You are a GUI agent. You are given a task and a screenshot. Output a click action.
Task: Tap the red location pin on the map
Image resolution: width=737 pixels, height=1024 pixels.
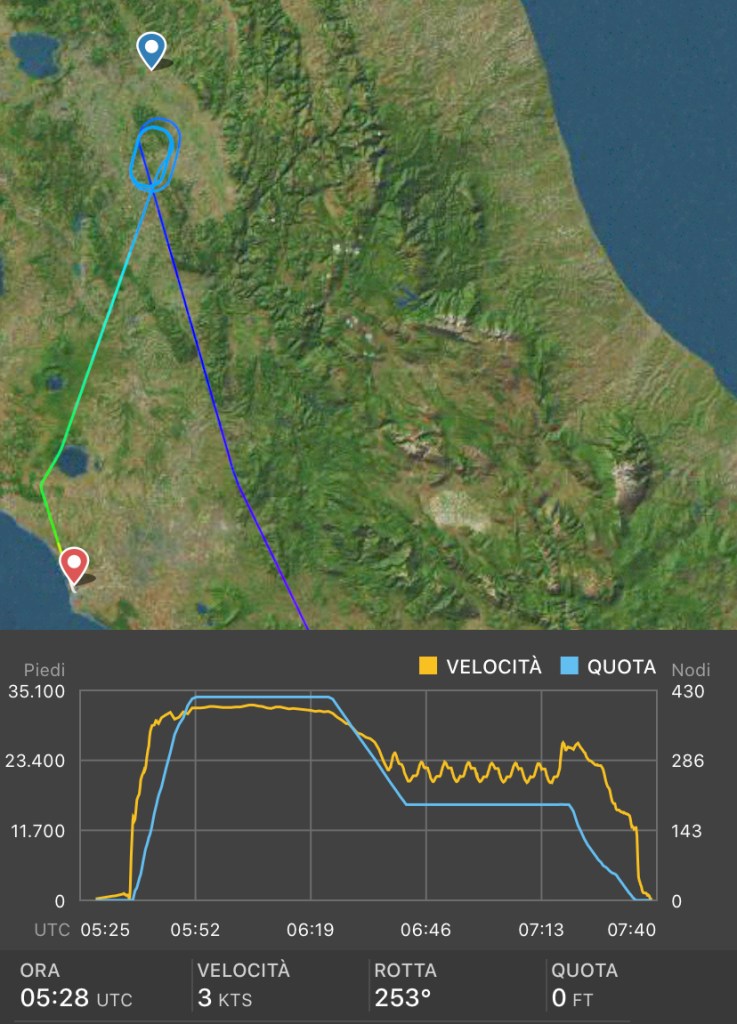[x=74, y=565]
